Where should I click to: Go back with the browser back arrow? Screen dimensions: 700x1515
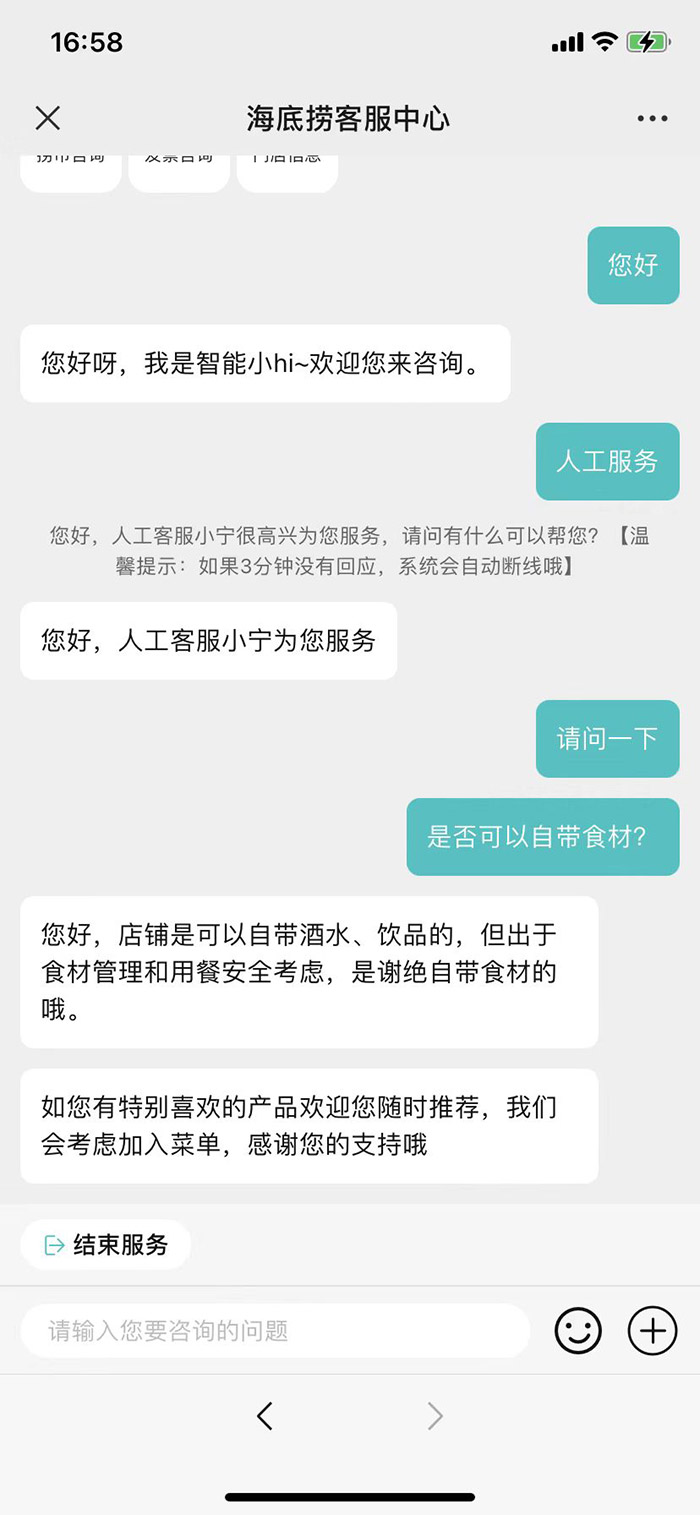click(264, 1416)
